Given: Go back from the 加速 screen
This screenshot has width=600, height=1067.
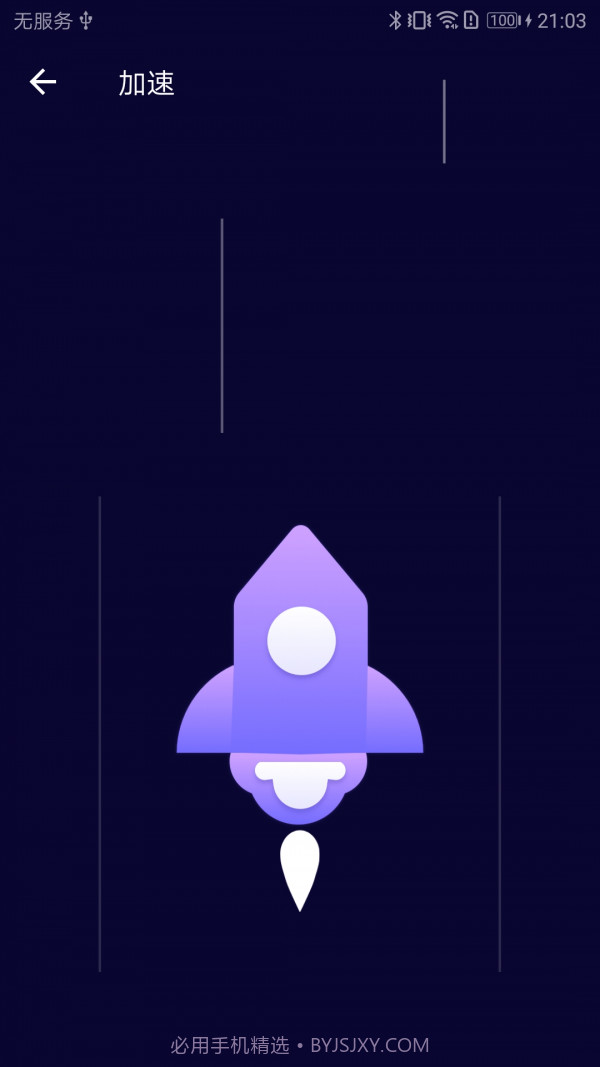Looking at the screenshot, I should pyautogui.click(x=43, y=82).
